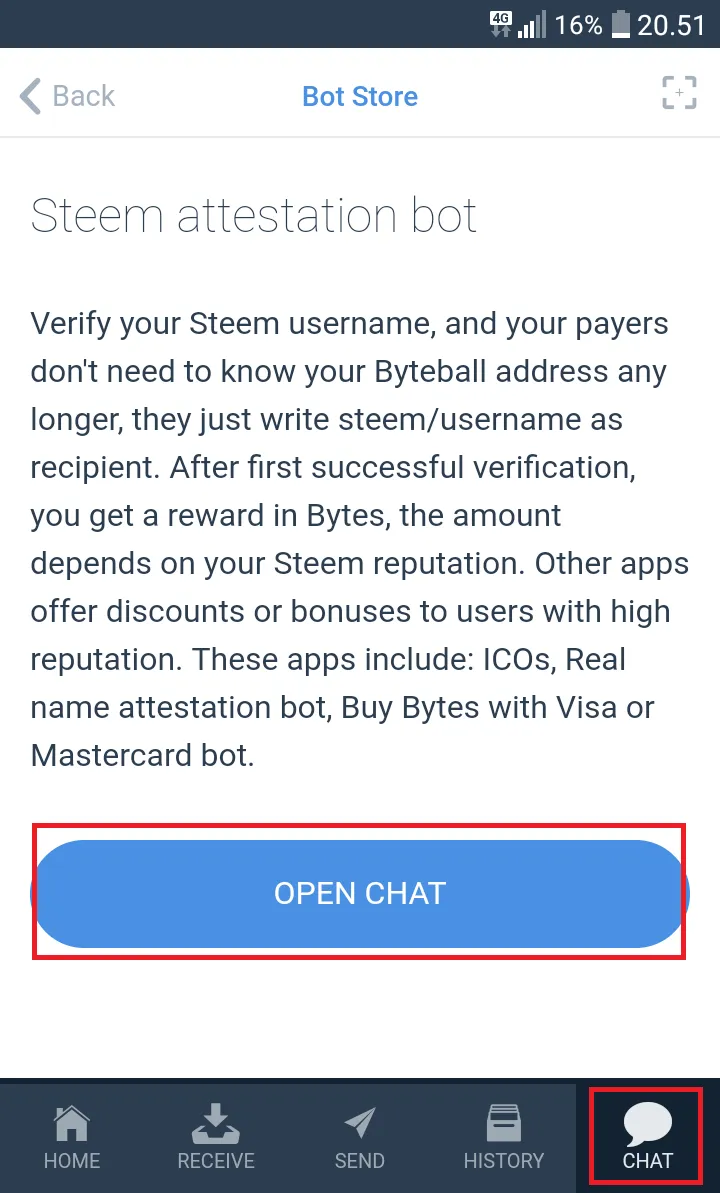Go to the Send tab
The image size is (720, 1193).
[360, 1137]
